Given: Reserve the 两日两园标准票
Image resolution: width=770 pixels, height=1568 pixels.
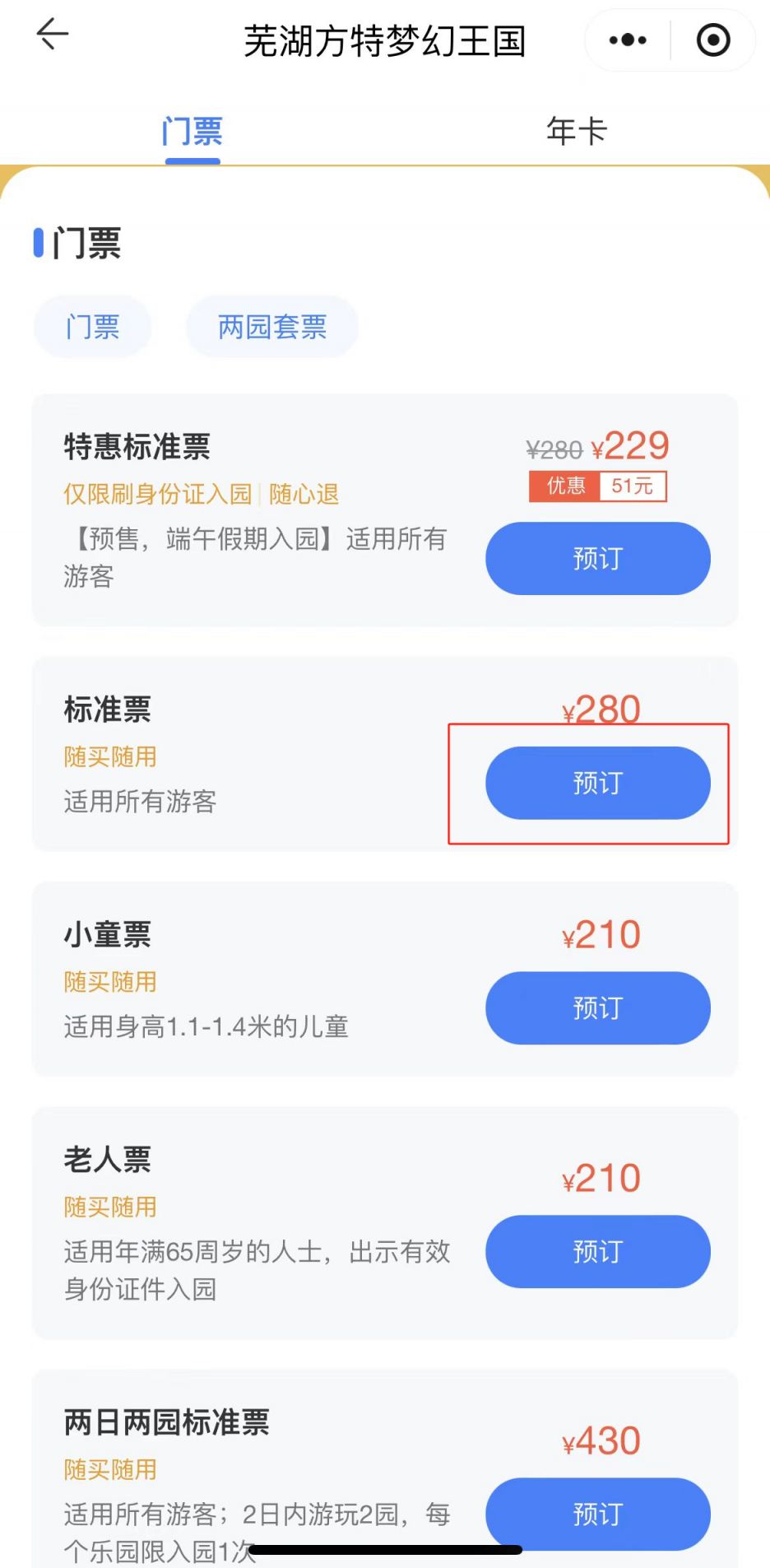Looking at the screenshot, I should pos(597,1513).
